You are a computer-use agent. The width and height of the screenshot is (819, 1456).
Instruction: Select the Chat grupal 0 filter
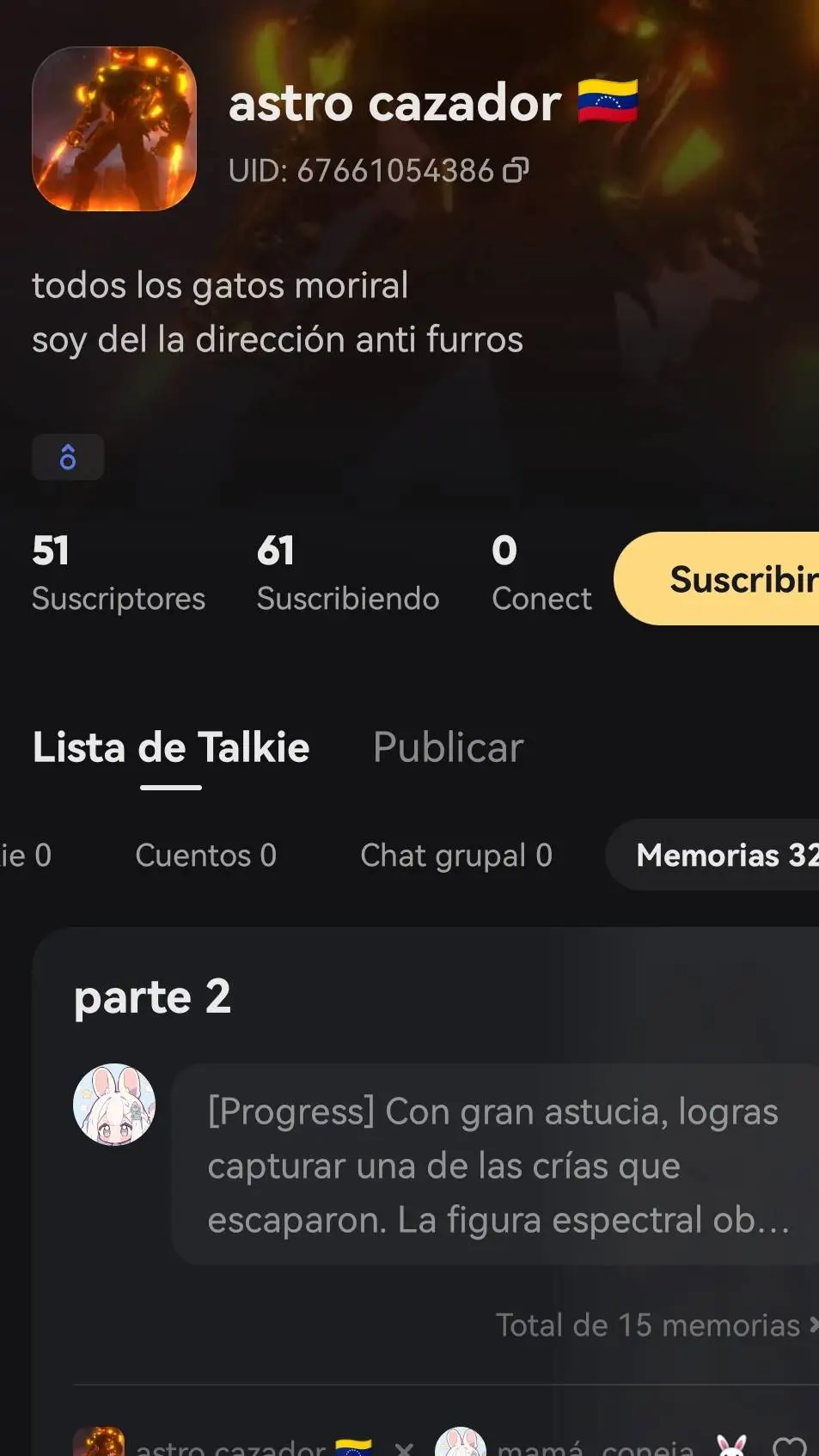tap(456, 855)
